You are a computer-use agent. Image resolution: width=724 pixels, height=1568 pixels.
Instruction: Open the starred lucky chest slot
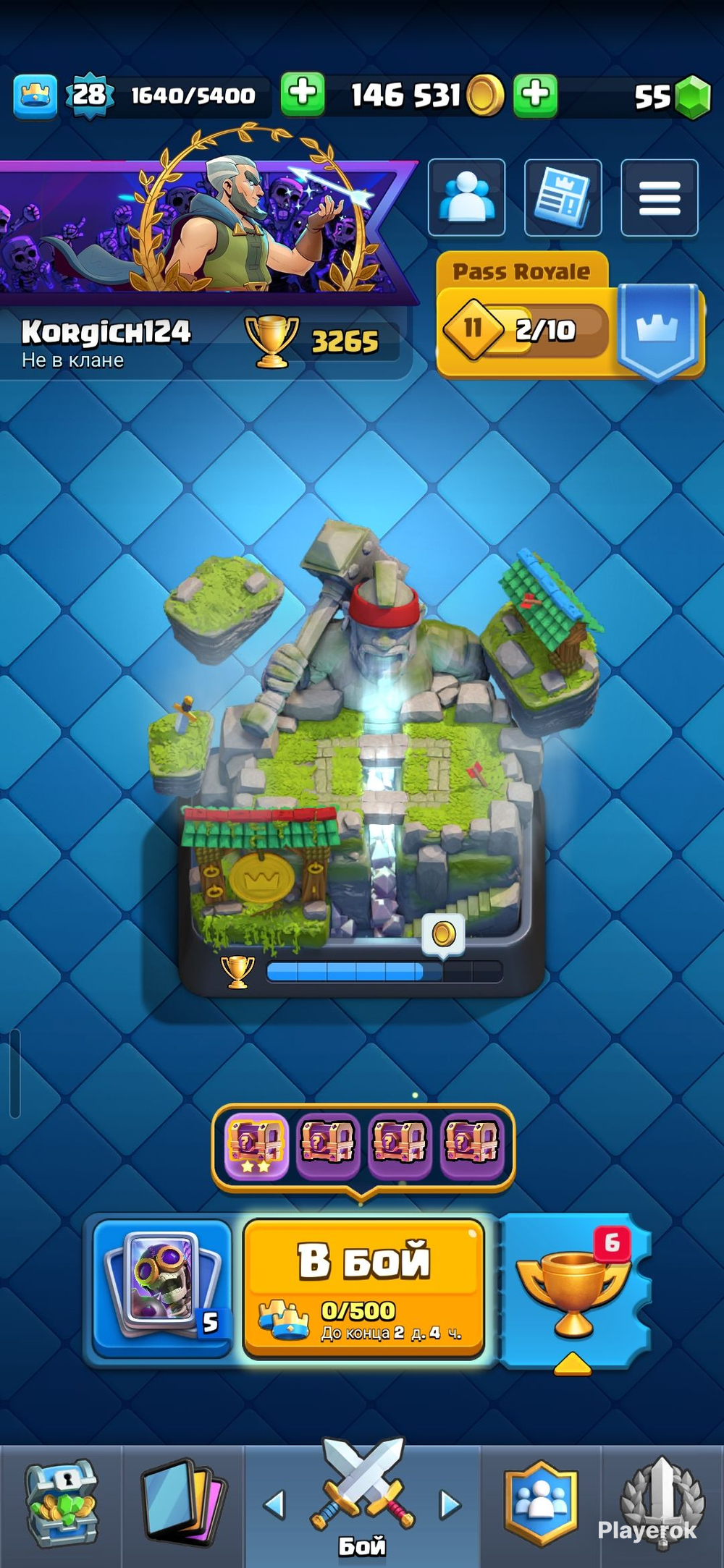coord(256,1145)
